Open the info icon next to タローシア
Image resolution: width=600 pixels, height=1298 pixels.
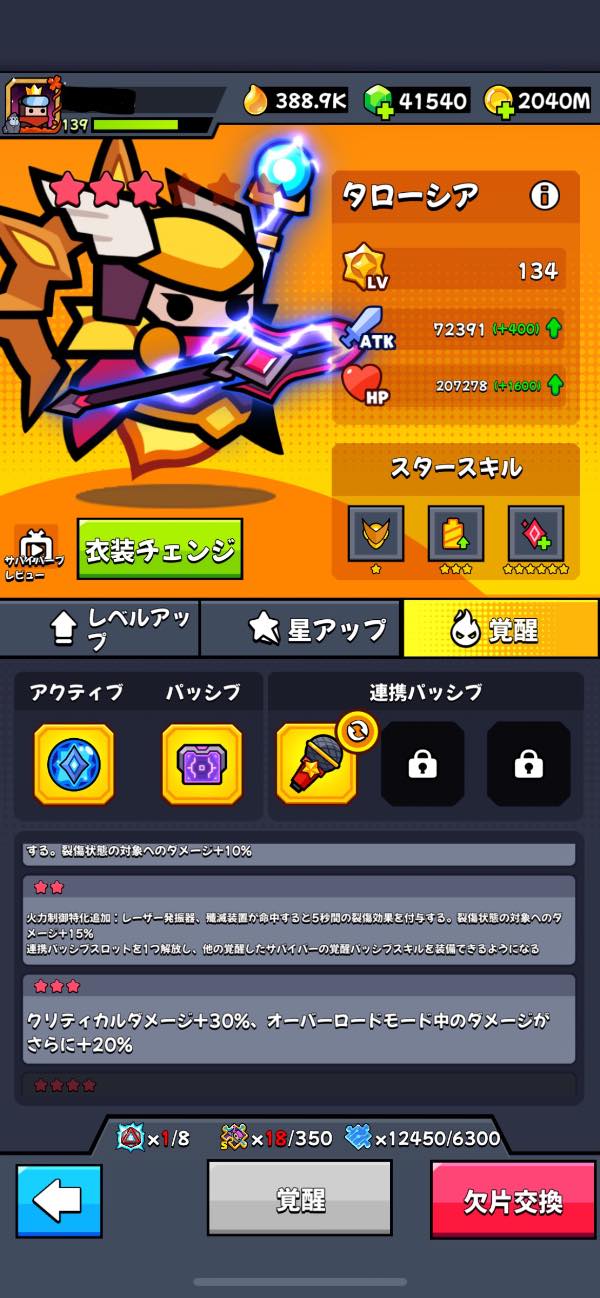coord(545,196)
